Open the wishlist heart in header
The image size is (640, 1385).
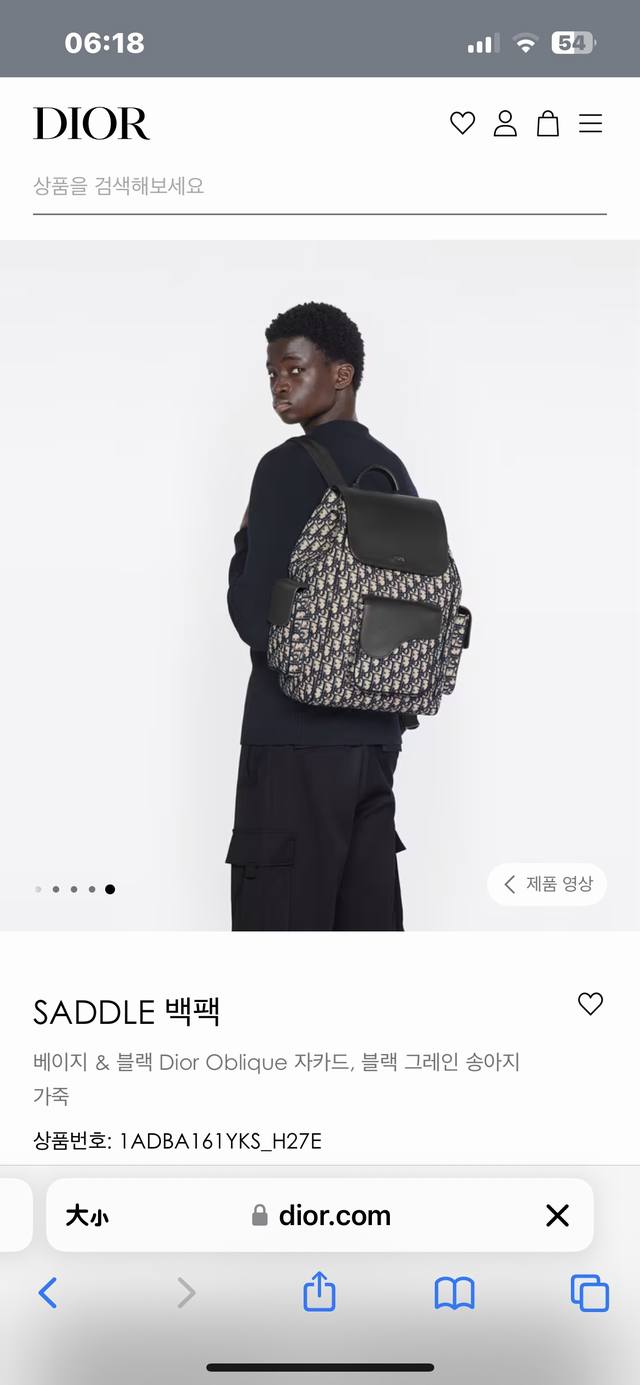462,124
